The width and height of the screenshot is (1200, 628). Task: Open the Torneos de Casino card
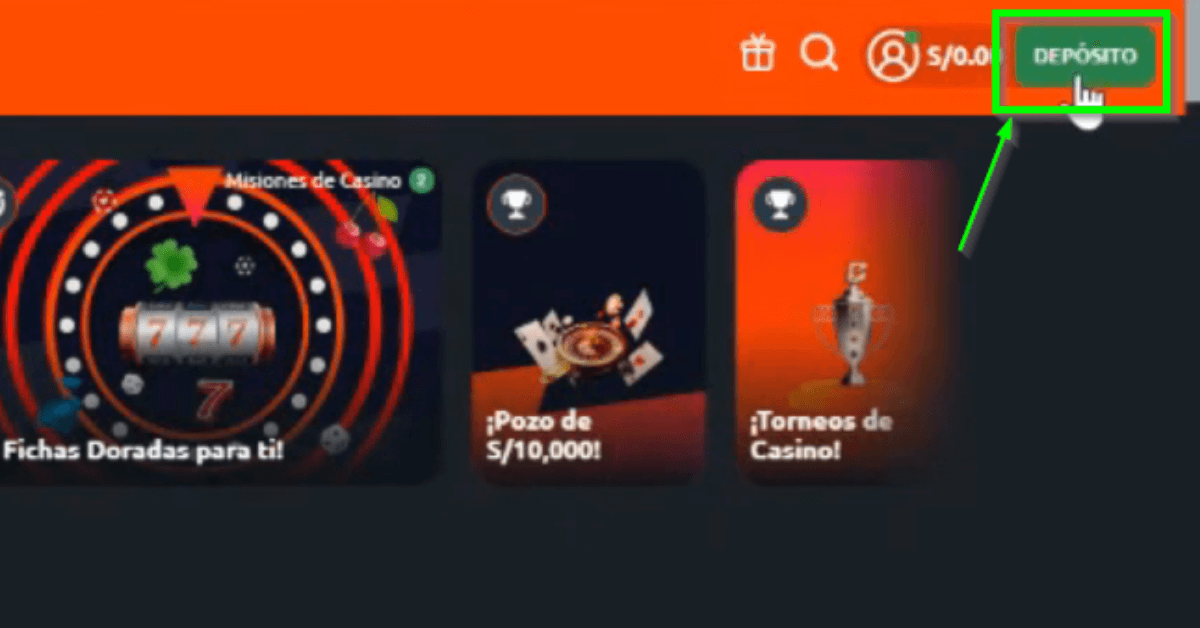click(845, 322)
